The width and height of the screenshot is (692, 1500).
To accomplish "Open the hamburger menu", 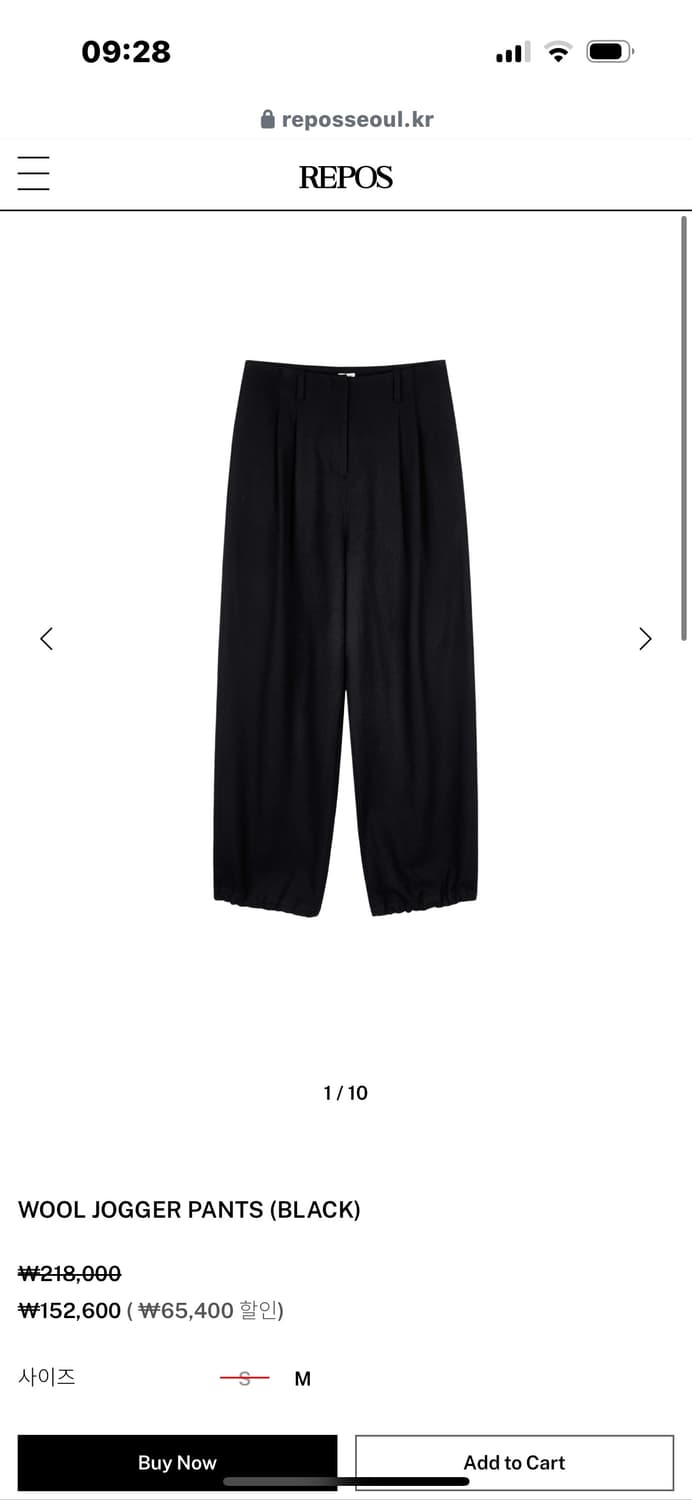I will (x=33, y=174).
